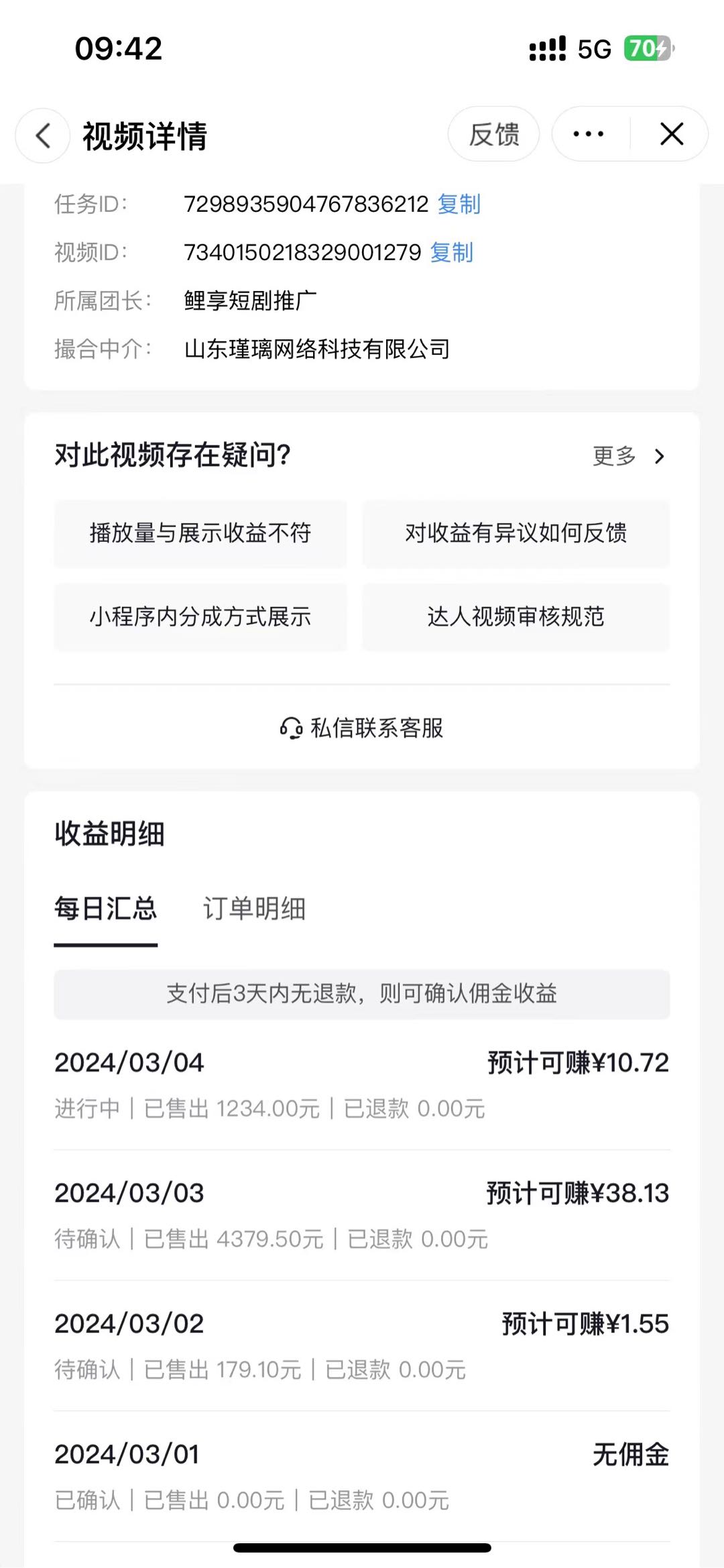Open 更多 questions about this video

click(x=629, y=456)
